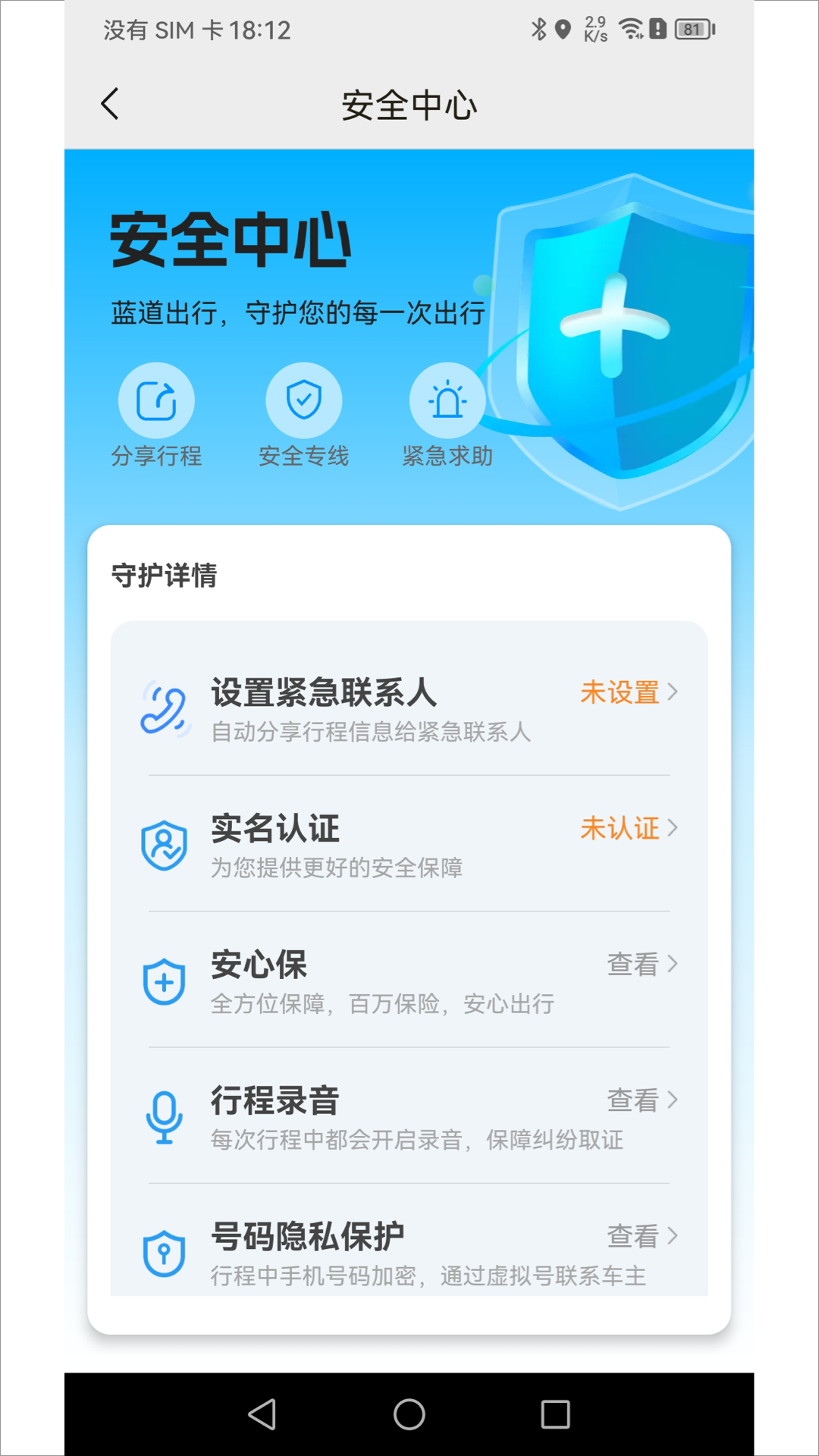Click the lock icon beside 号码隐私保护
Viewport: 819px width, 1456px height.
click(165, 1253)
